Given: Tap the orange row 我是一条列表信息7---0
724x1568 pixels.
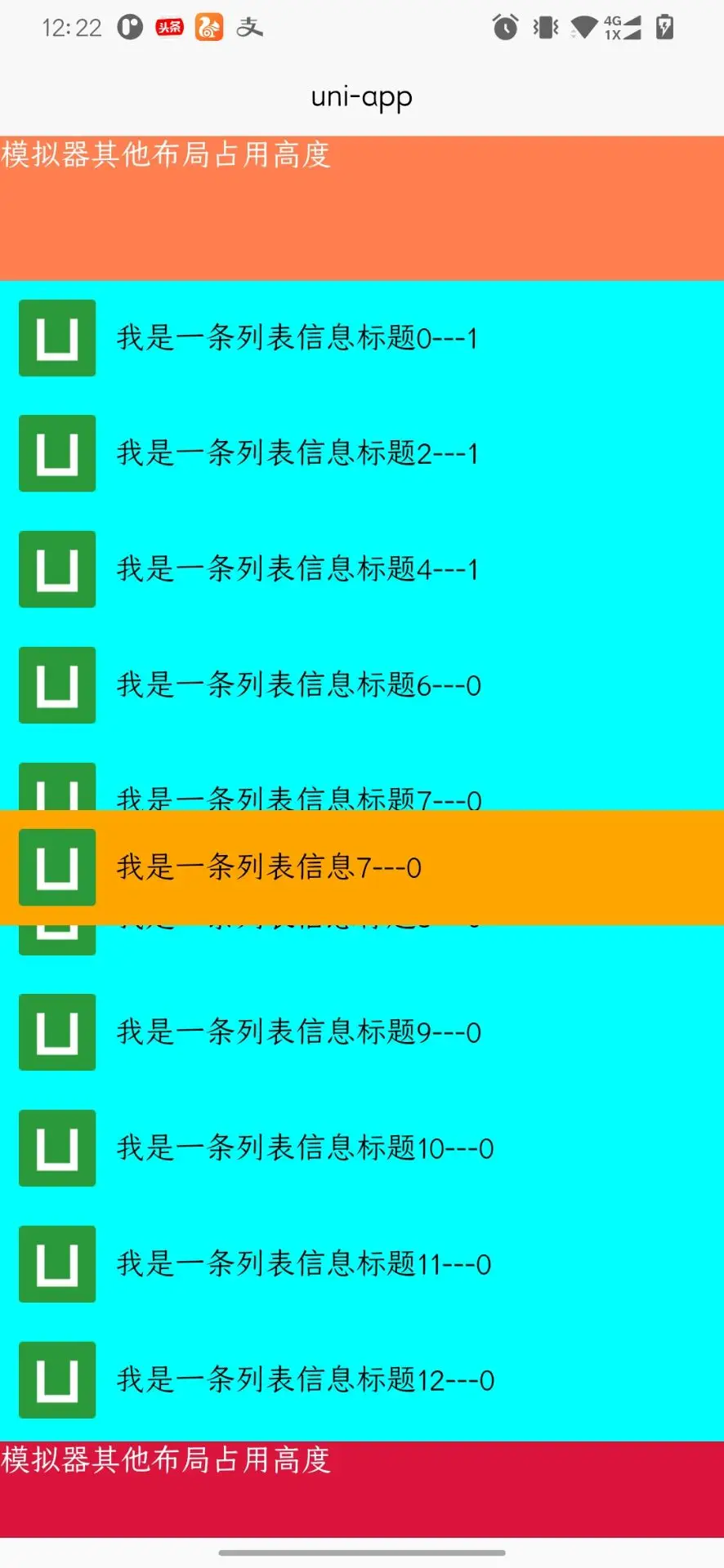Looking at the screenshot, I should click(362, 867).
